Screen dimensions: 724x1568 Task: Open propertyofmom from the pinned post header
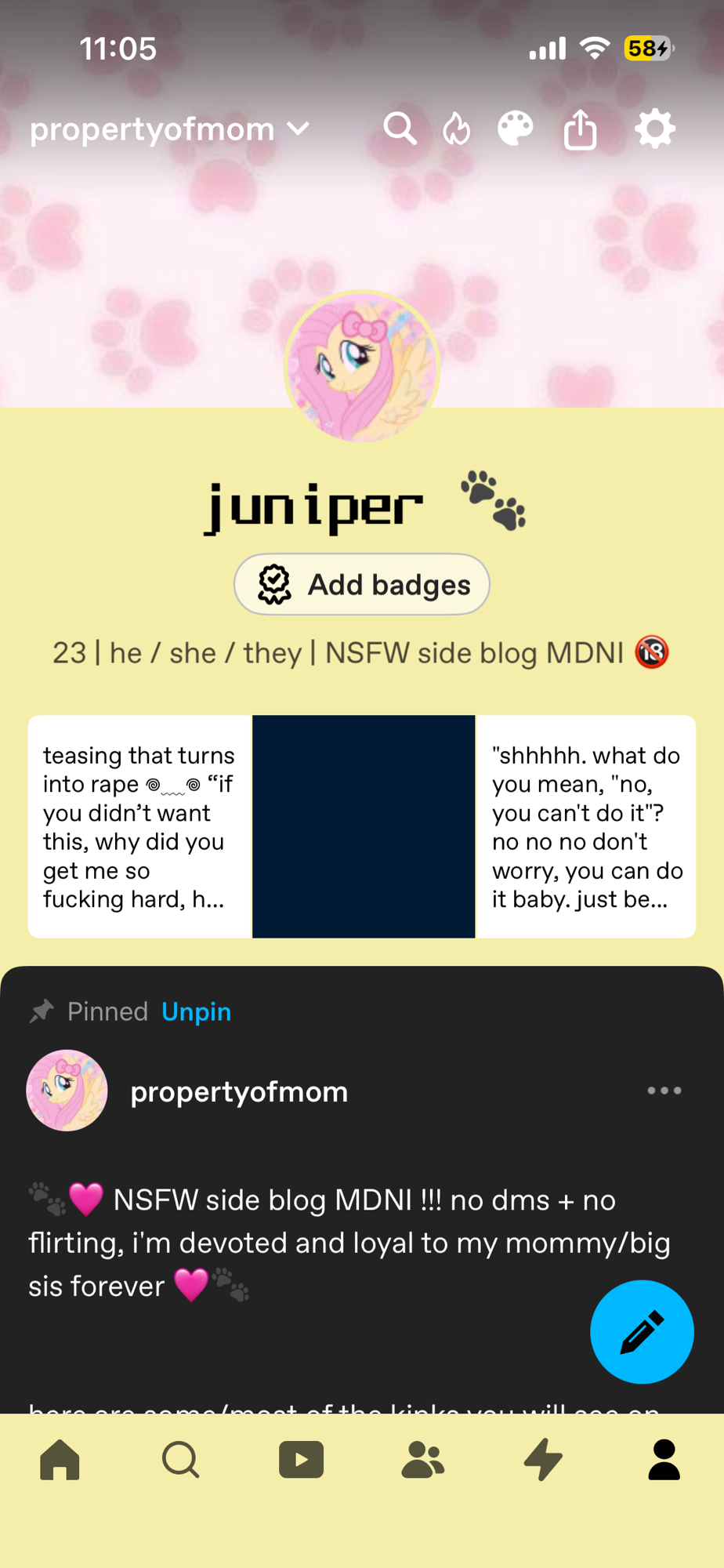[x=239, y=1091]
